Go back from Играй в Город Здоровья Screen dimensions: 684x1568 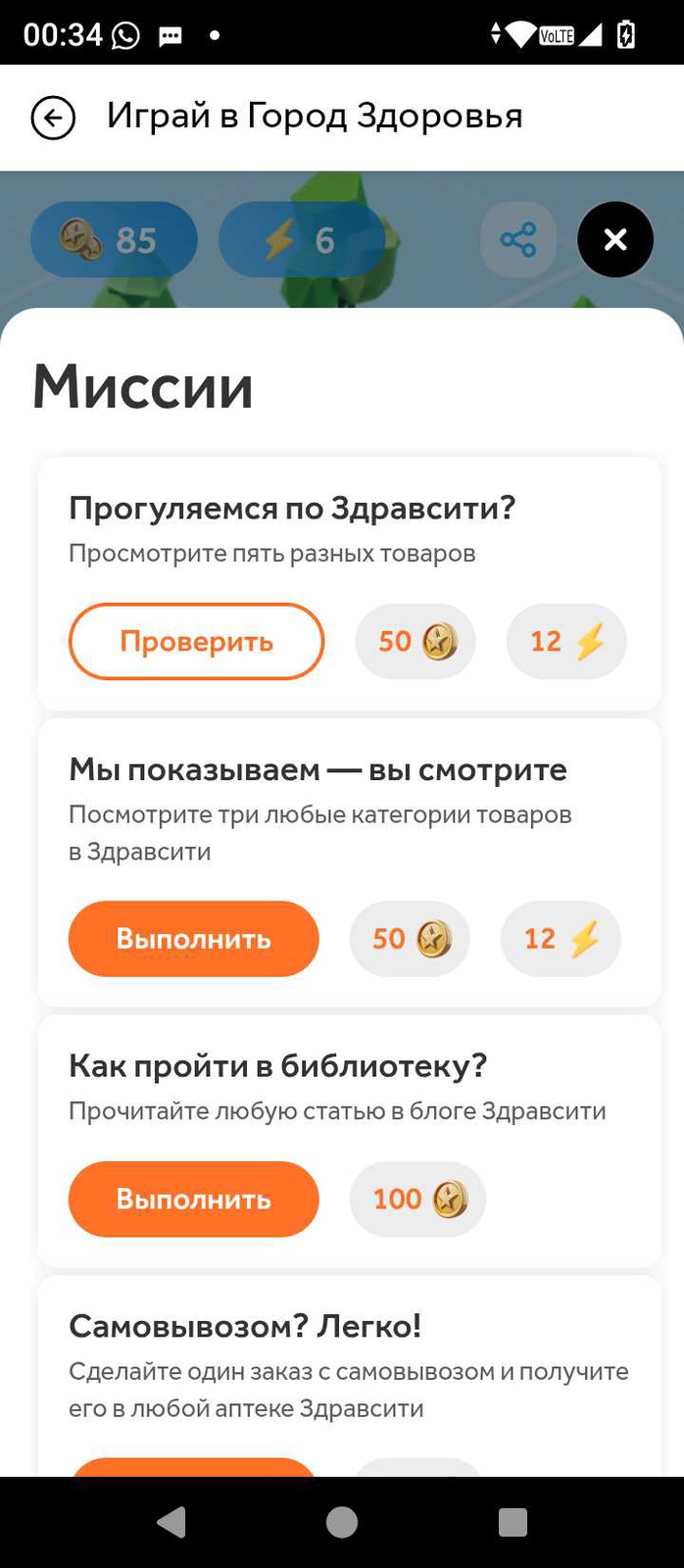coord(53,119)
